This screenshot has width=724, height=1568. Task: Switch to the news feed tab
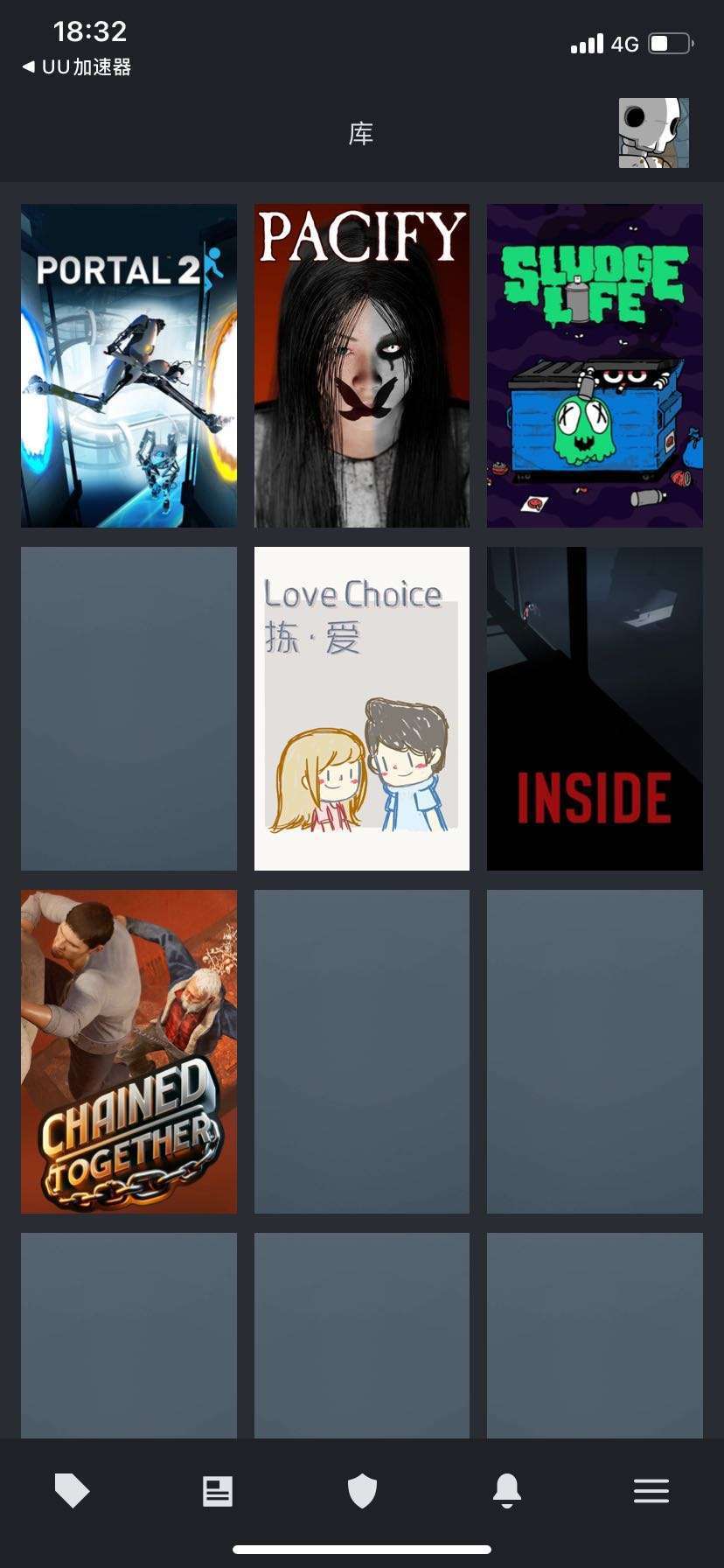pos(217,1490)
